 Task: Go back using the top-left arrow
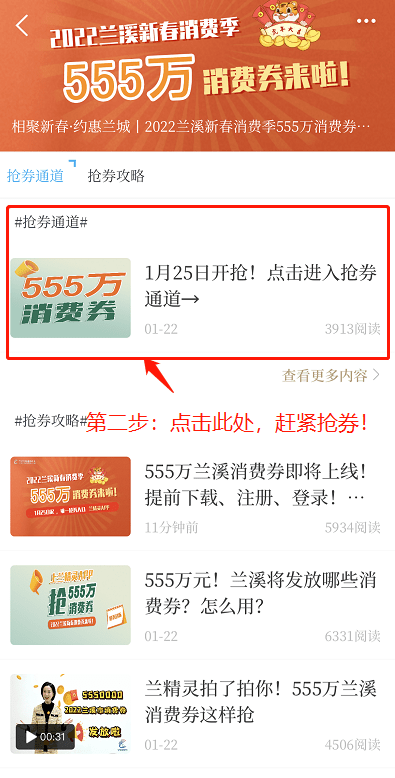22,25
